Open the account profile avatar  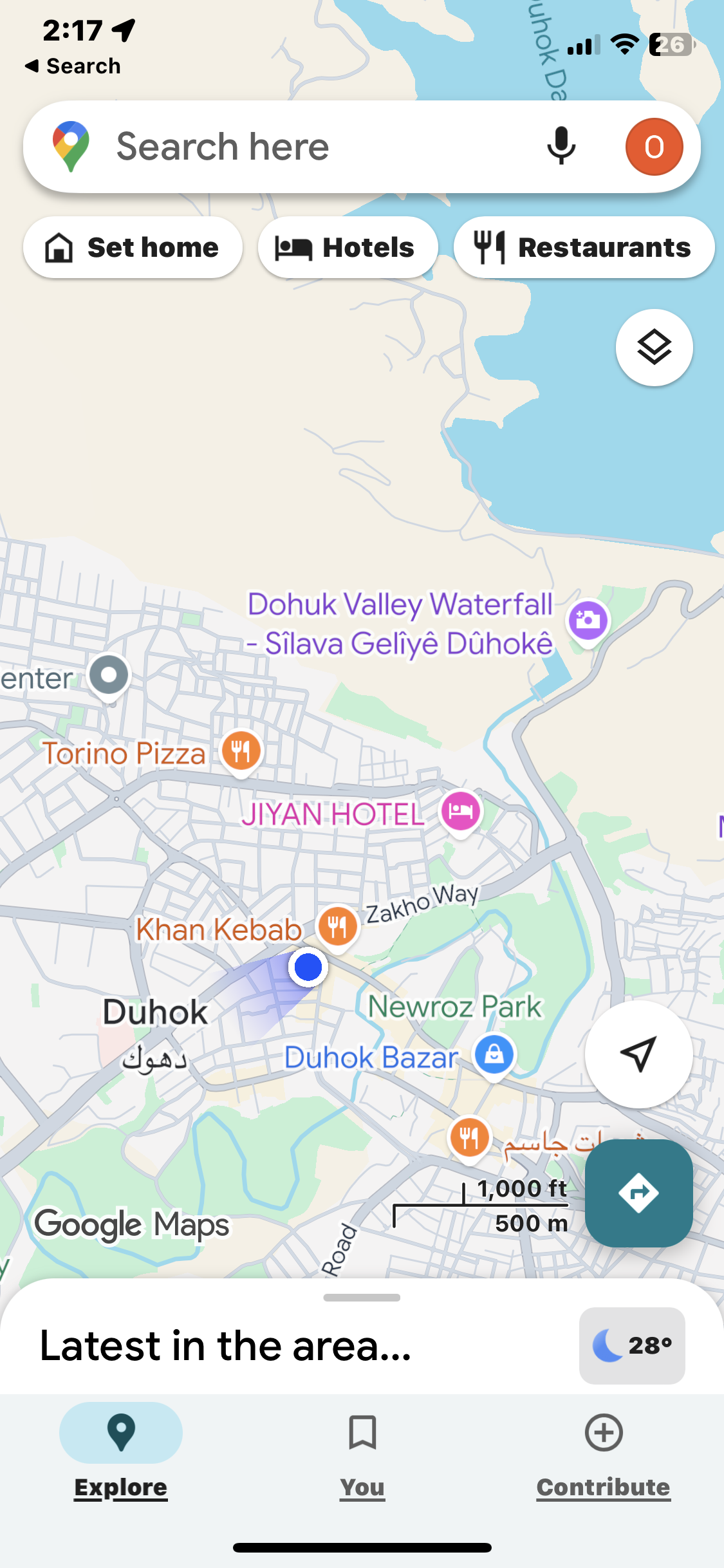pyautogui.click(x=654, y=147)
